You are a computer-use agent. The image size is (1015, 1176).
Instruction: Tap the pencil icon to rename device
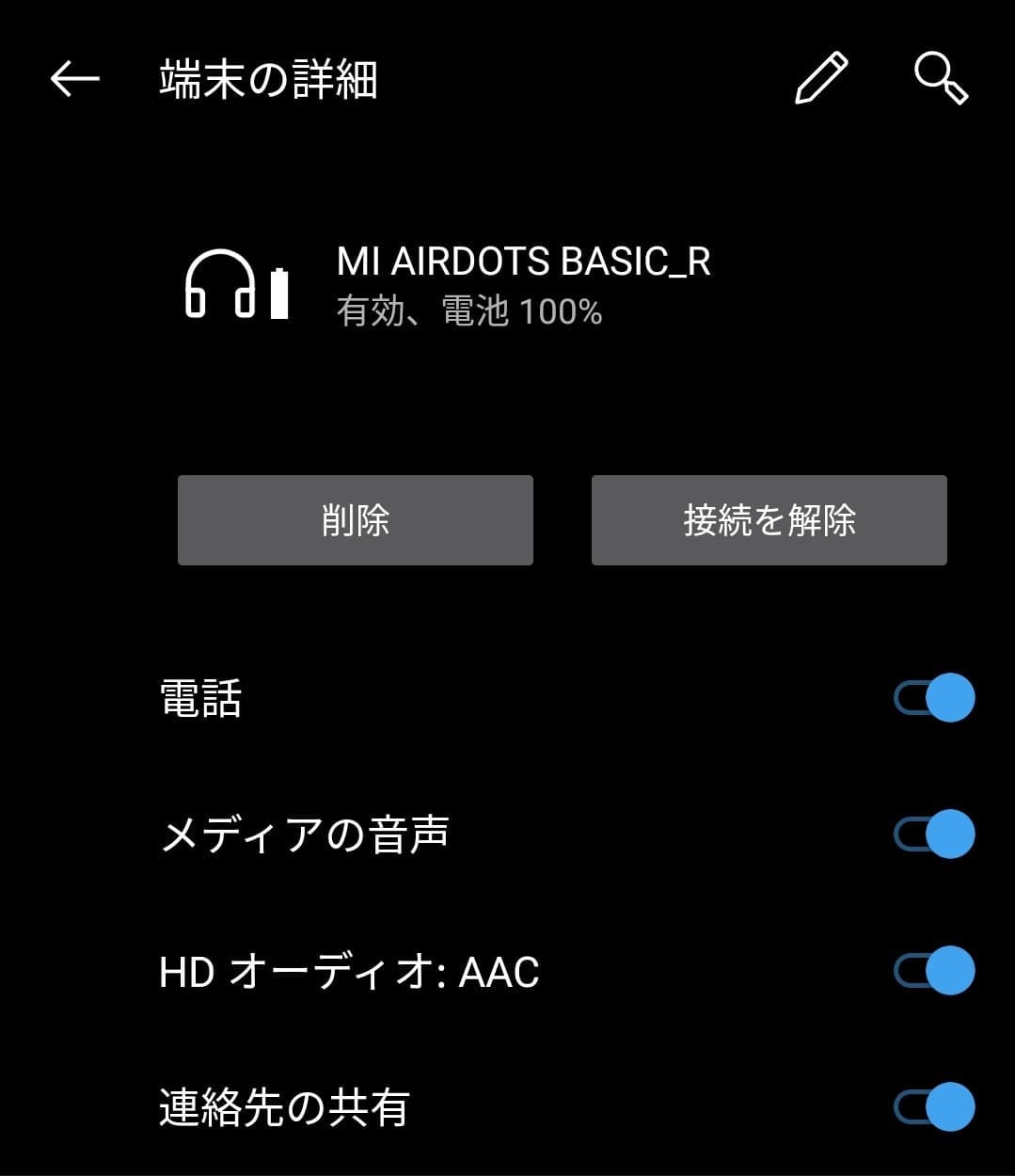(820, 79)
